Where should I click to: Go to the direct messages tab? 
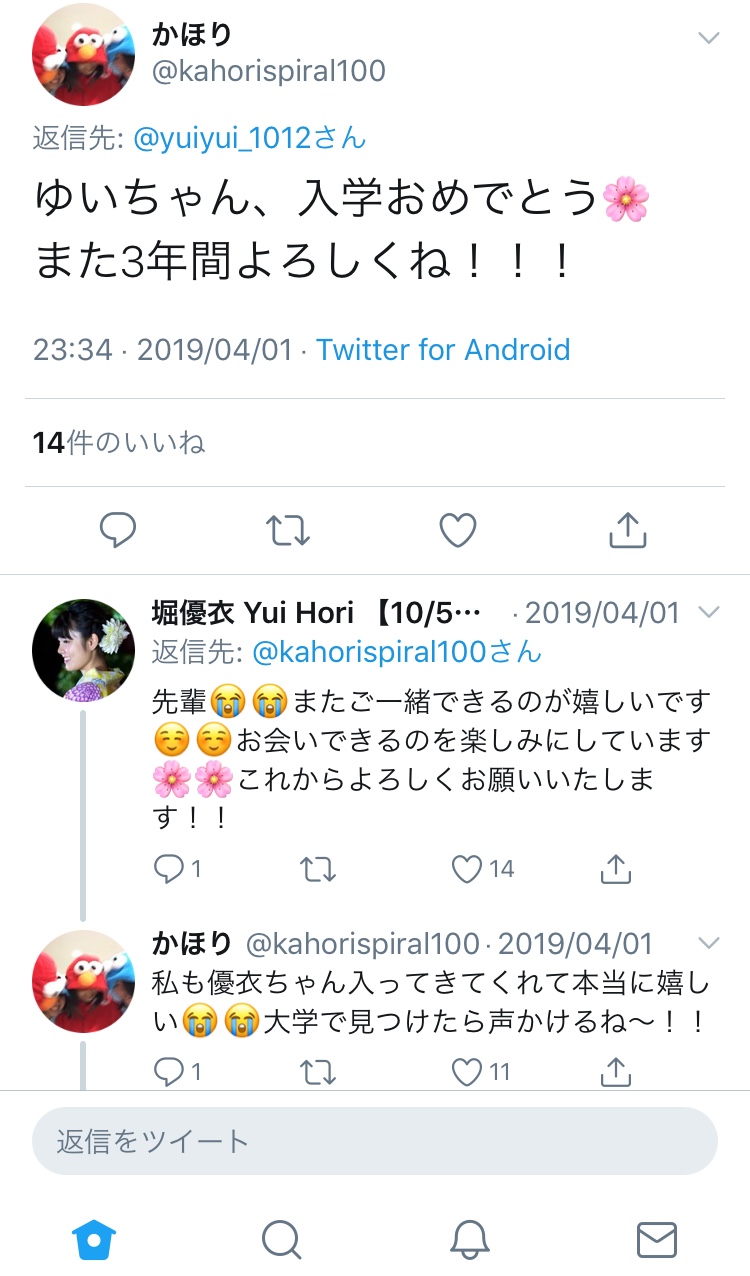tap(656, 1240)
